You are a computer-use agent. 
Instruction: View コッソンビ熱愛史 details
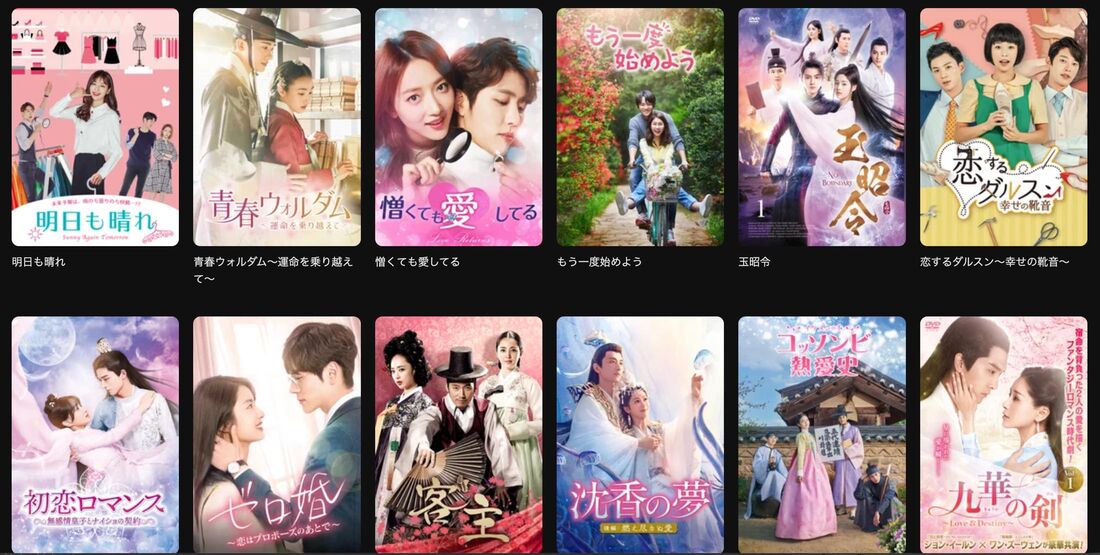tap(822, 435)
